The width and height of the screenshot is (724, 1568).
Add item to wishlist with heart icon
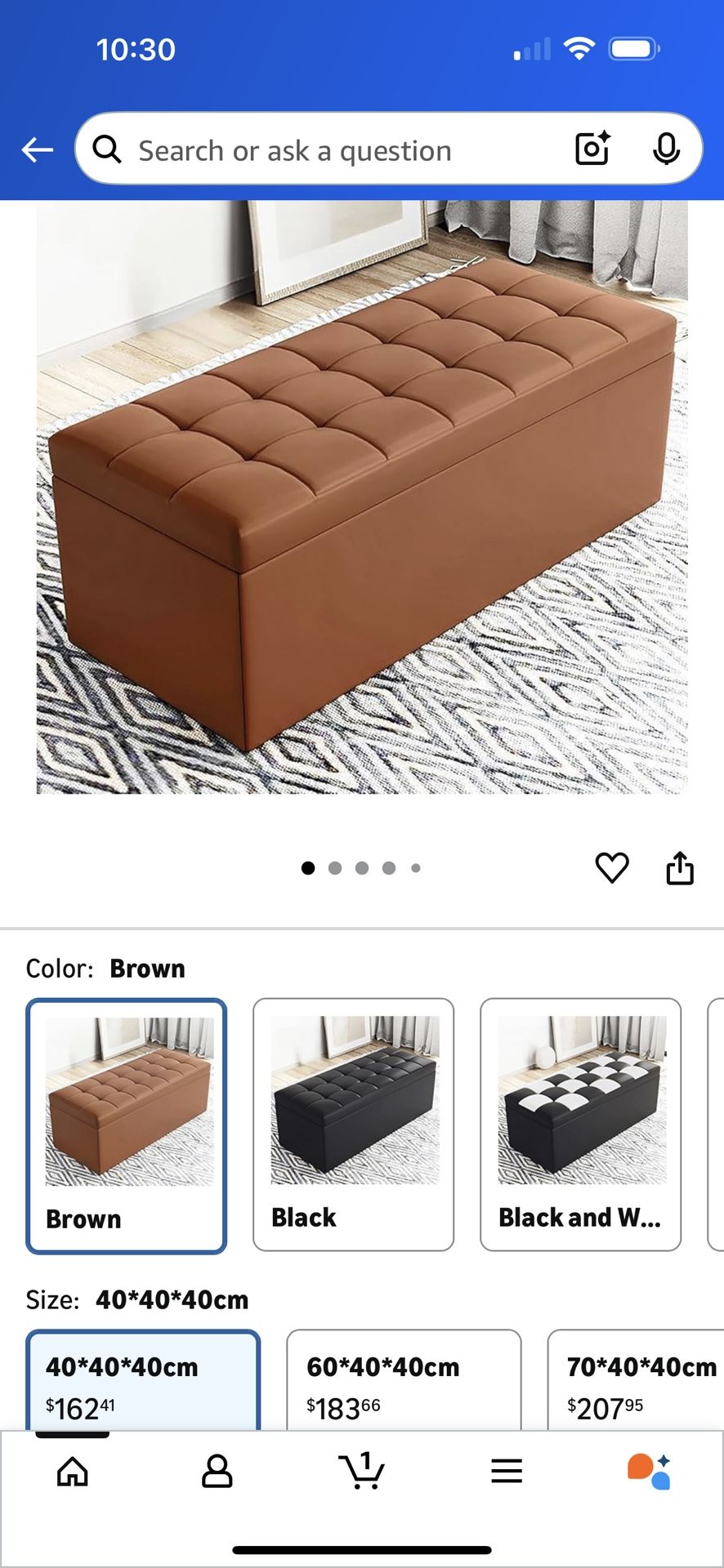(612, 868)
